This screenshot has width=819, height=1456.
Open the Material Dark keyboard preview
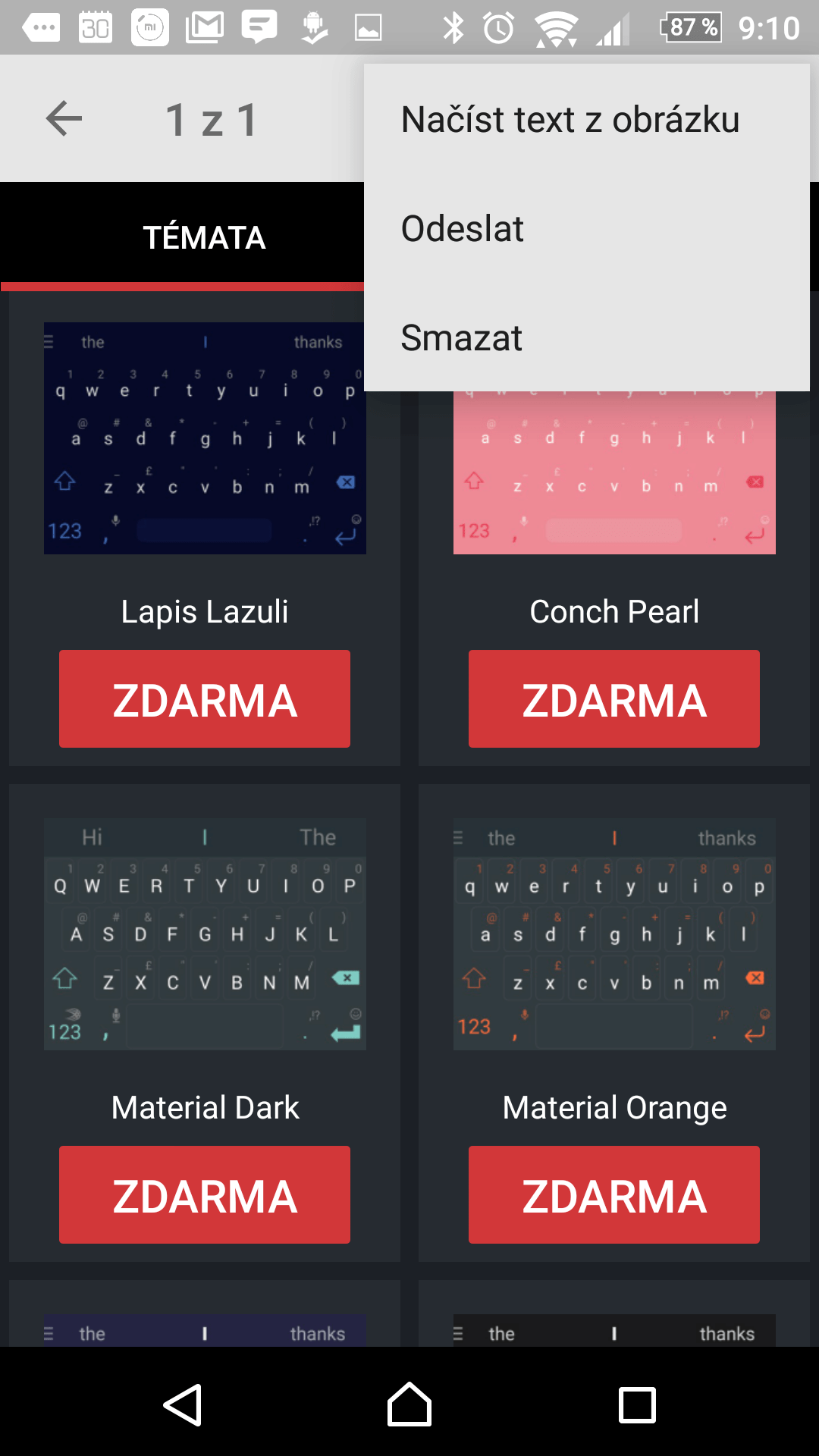coord(205,934)
